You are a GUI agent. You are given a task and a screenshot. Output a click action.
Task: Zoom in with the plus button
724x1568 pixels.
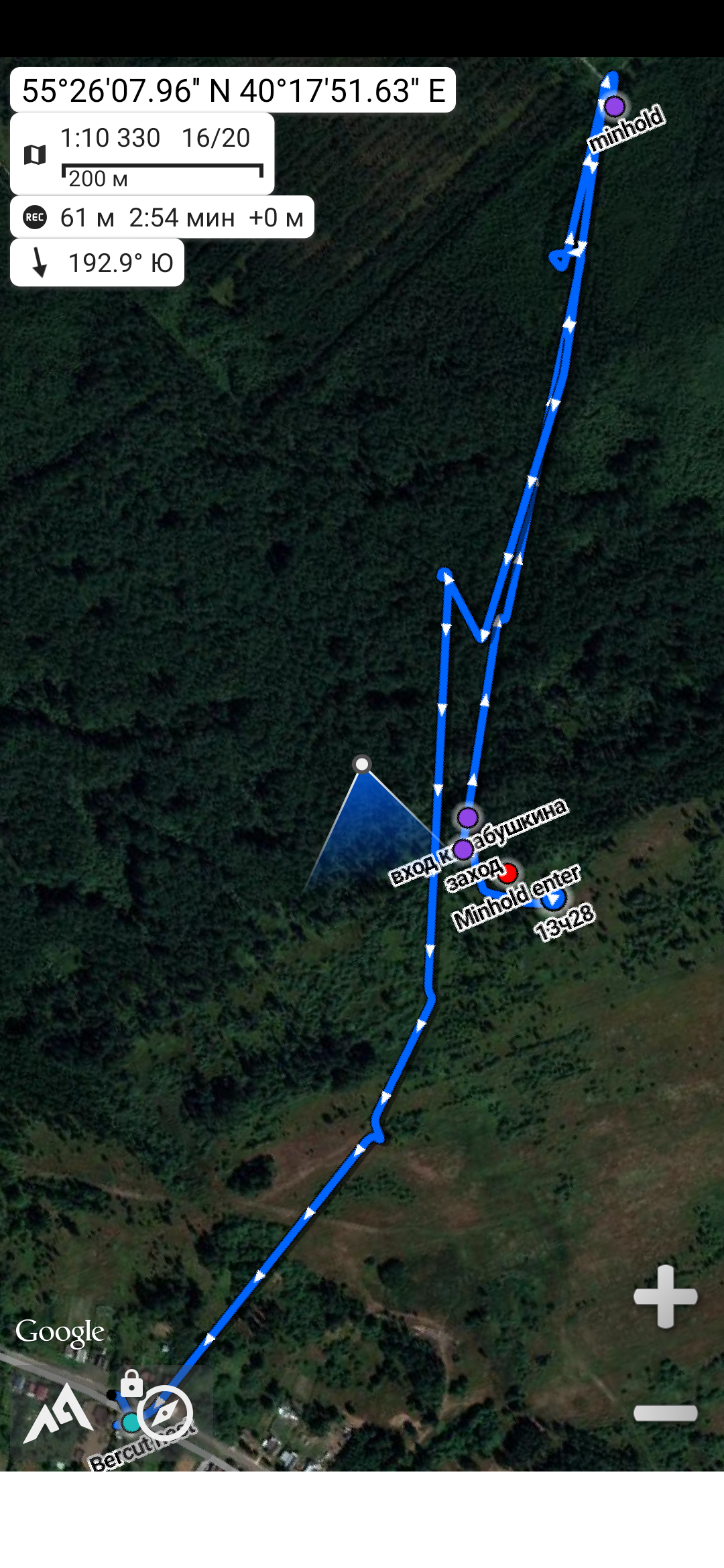tap(665, 1296)
